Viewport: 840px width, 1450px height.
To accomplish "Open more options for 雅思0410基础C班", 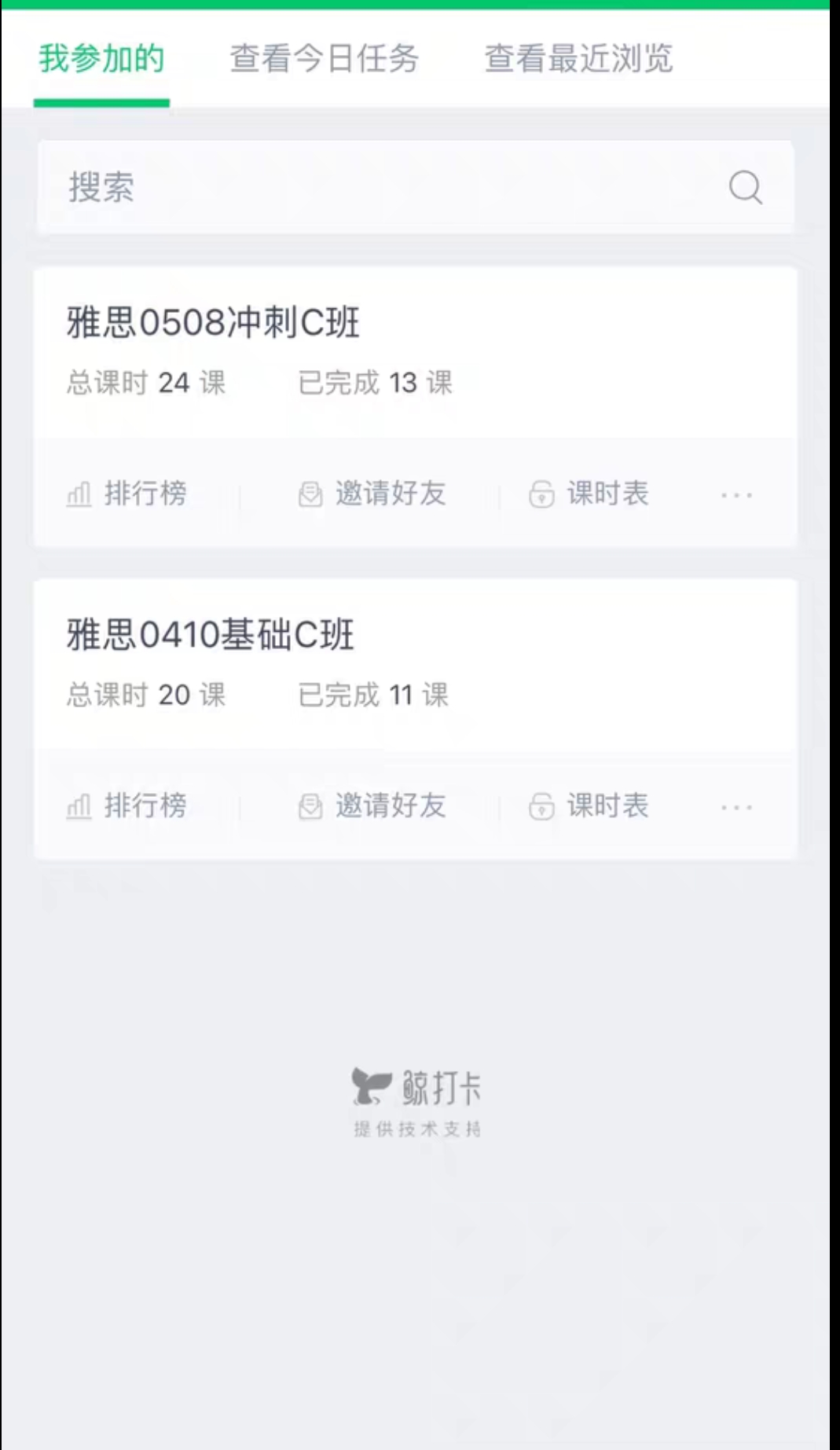I will pyautogui.click(x=736, y=807).
